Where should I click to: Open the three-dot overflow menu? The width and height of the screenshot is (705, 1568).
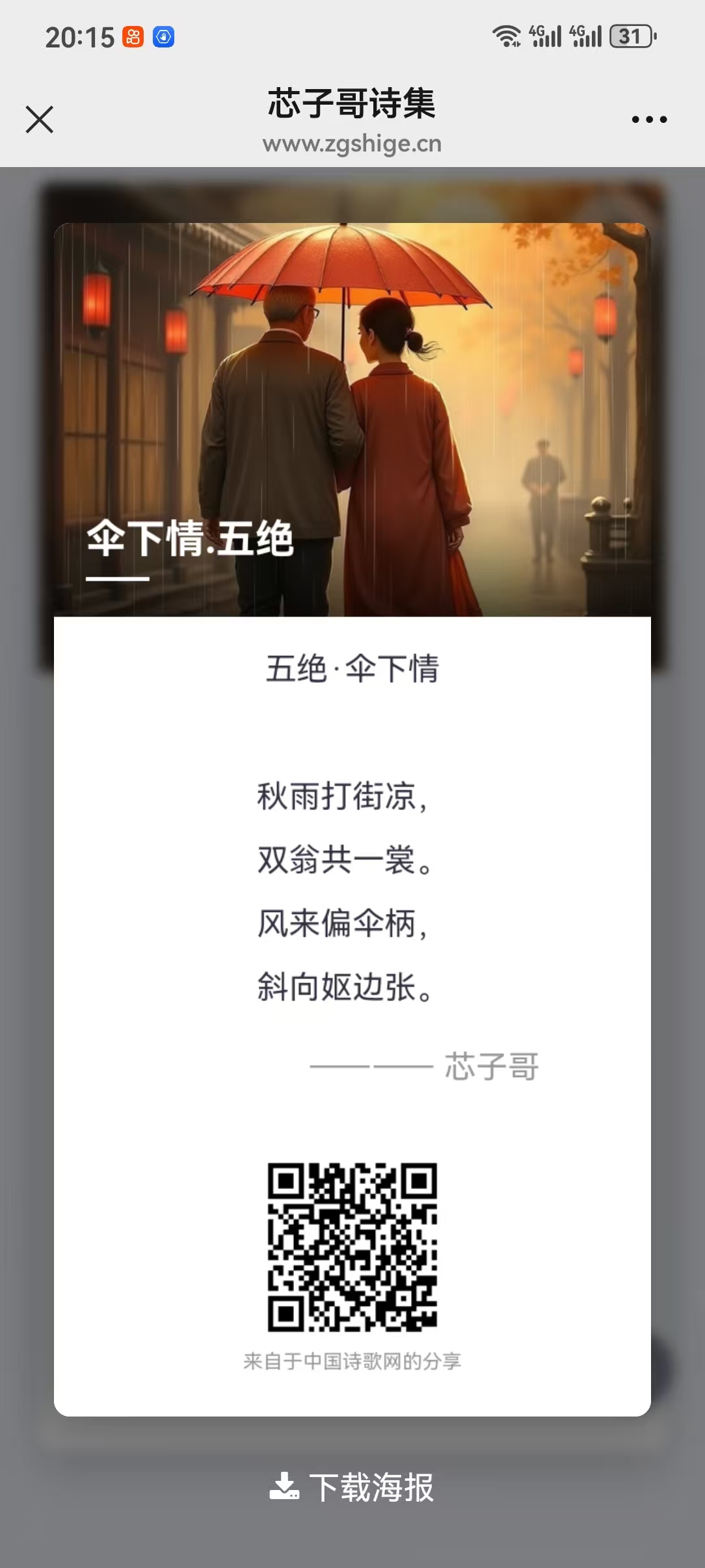click(x=649, y=120)
